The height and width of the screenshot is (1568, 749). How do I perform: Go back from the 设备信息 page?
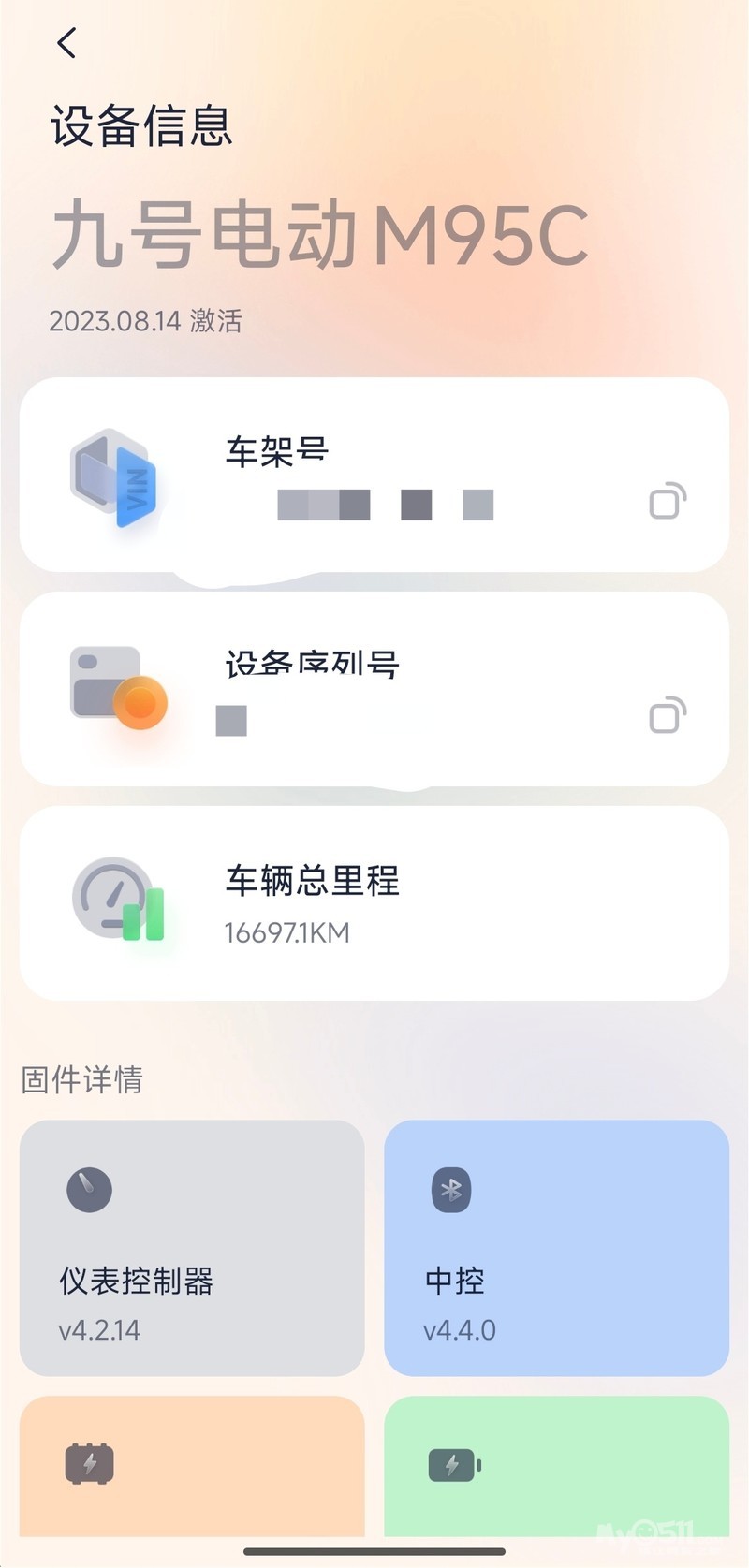click(66, 43)
